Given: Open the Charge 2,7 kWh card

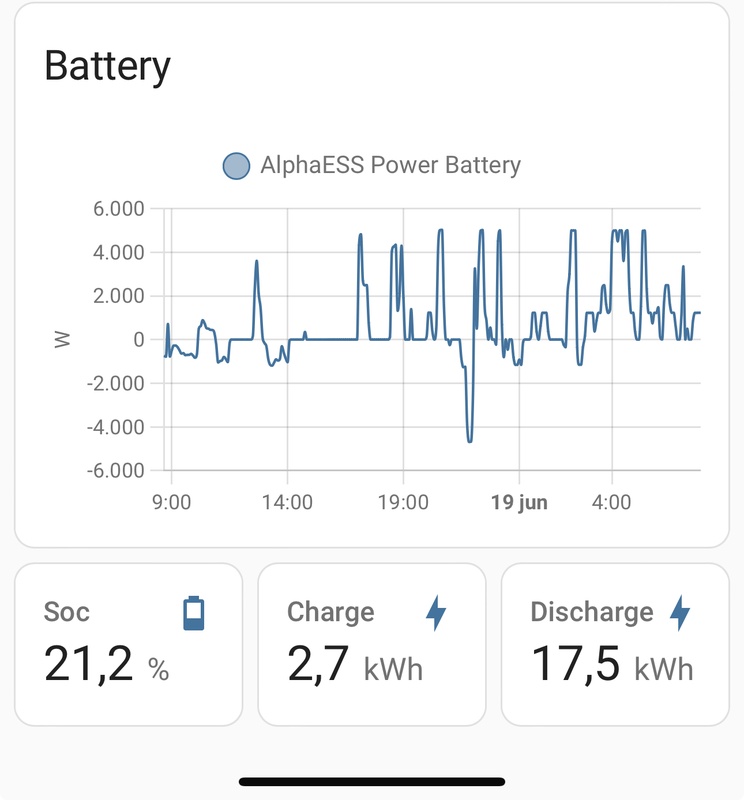Looking at the screenshot, I should pyautogui.click(x=372, y=644).
